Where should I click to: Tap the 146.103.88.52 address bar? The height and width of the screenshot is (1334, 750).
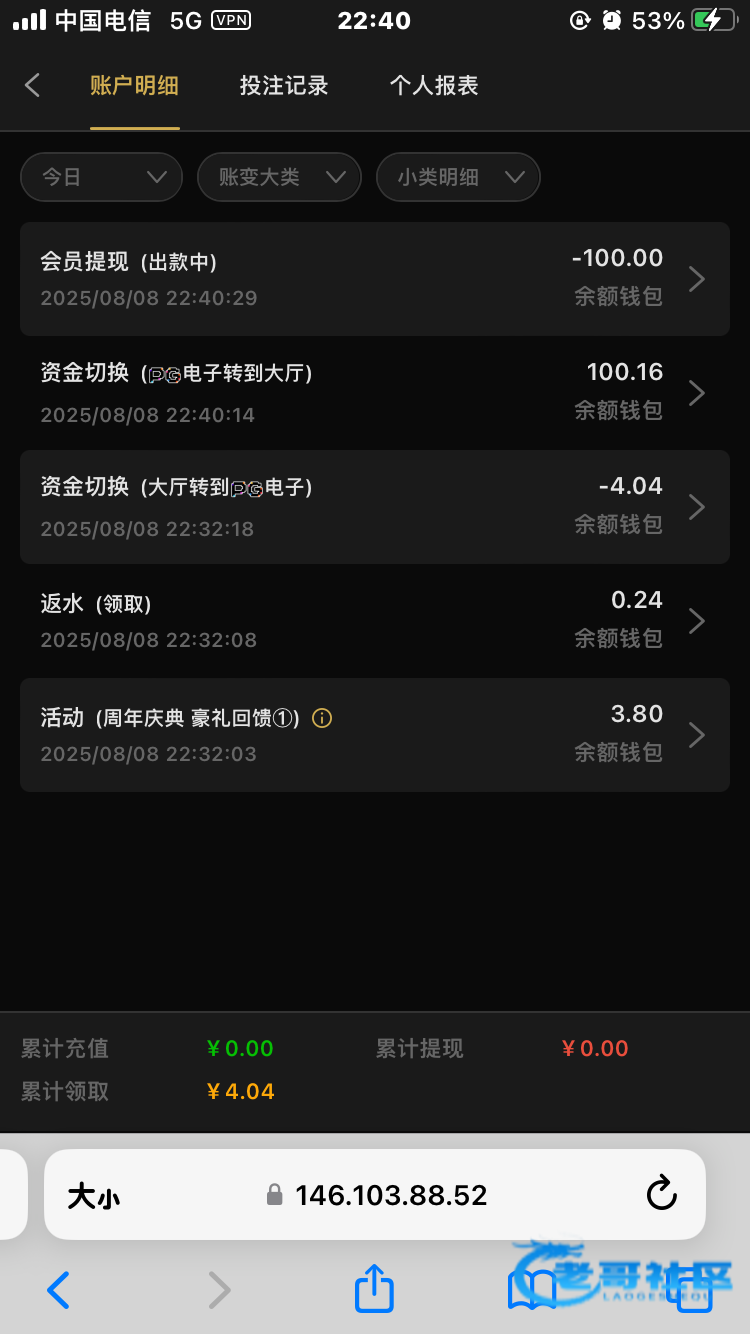coord(390,1195)
